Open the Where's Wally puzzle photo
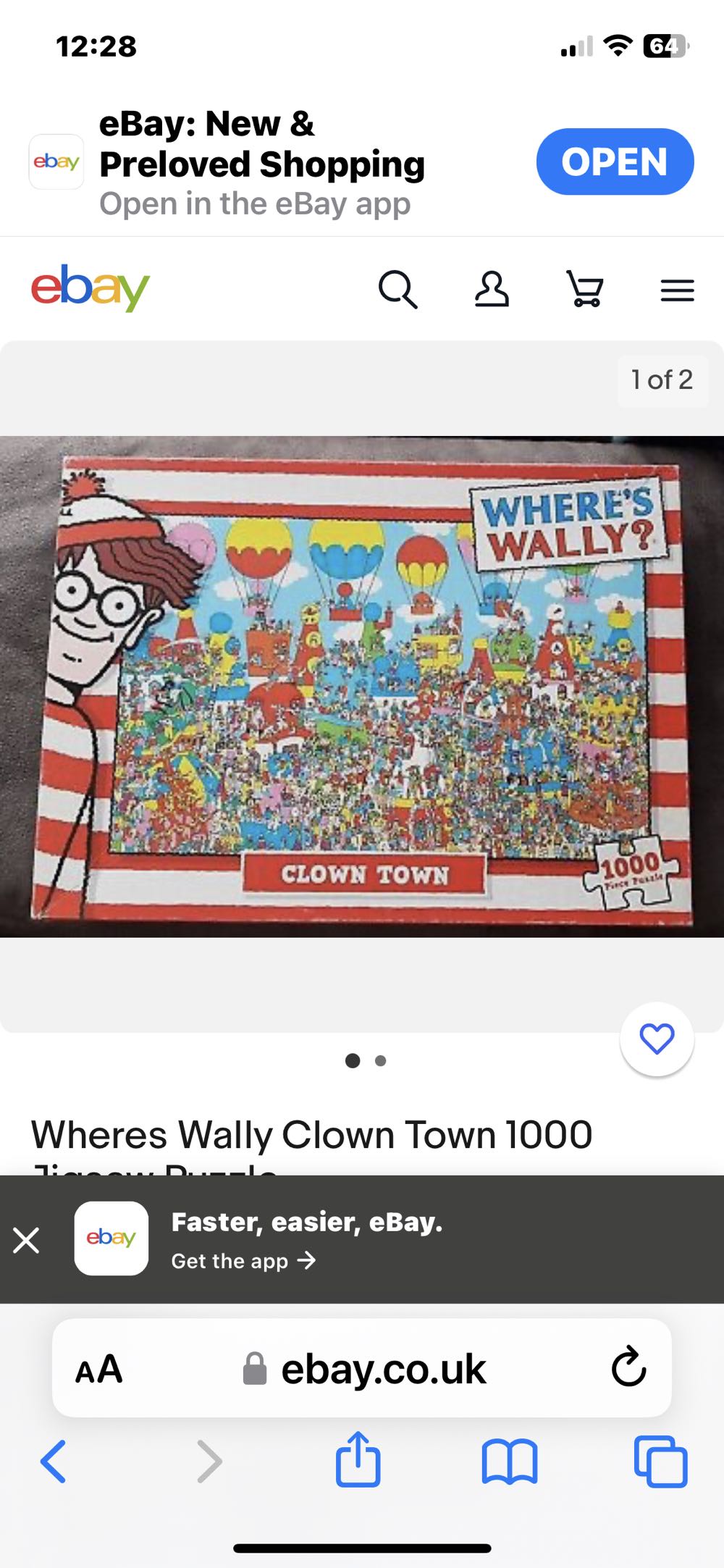The image size is (724, 1568). point(362,686)
